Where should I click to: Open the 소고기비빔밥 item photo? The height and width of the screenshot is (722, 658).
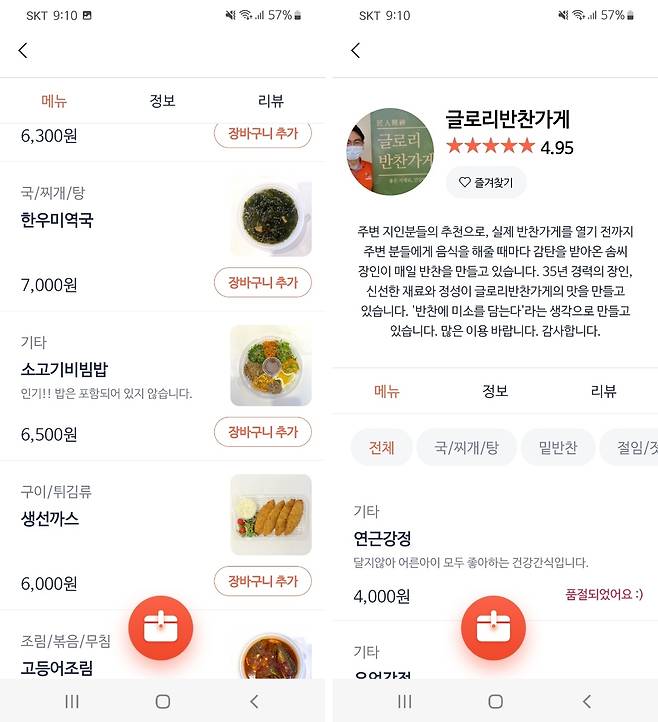click(271, 365)
